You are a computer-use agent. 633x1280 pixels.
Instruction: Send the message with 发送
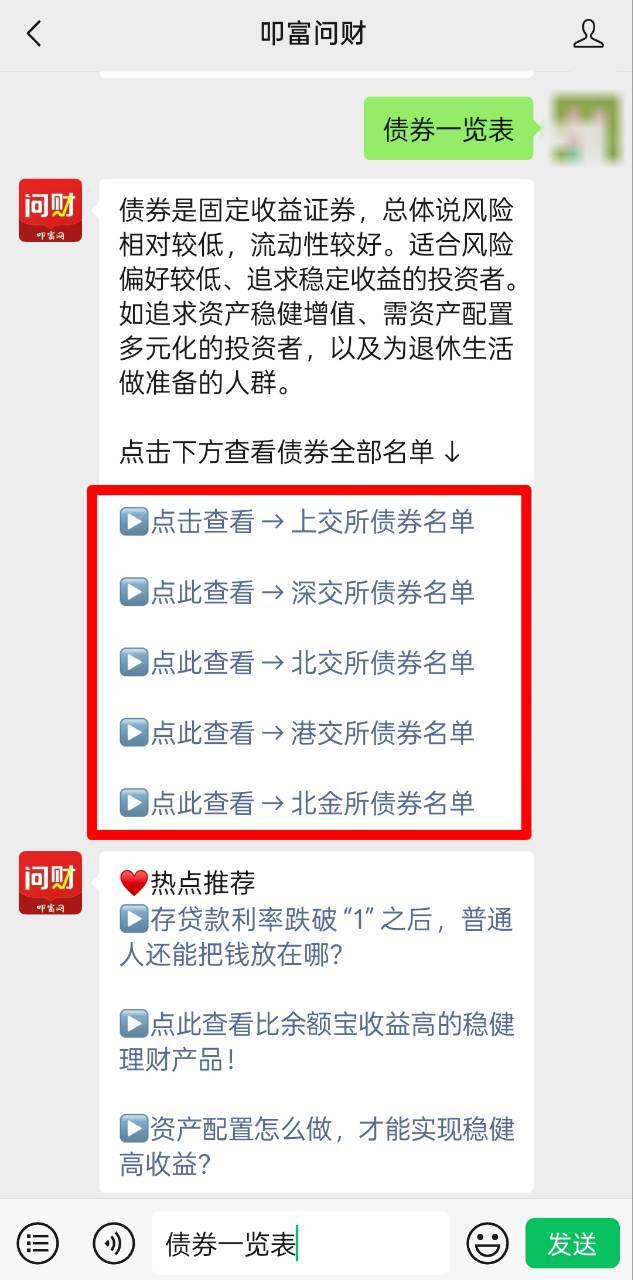[572, 1243]
